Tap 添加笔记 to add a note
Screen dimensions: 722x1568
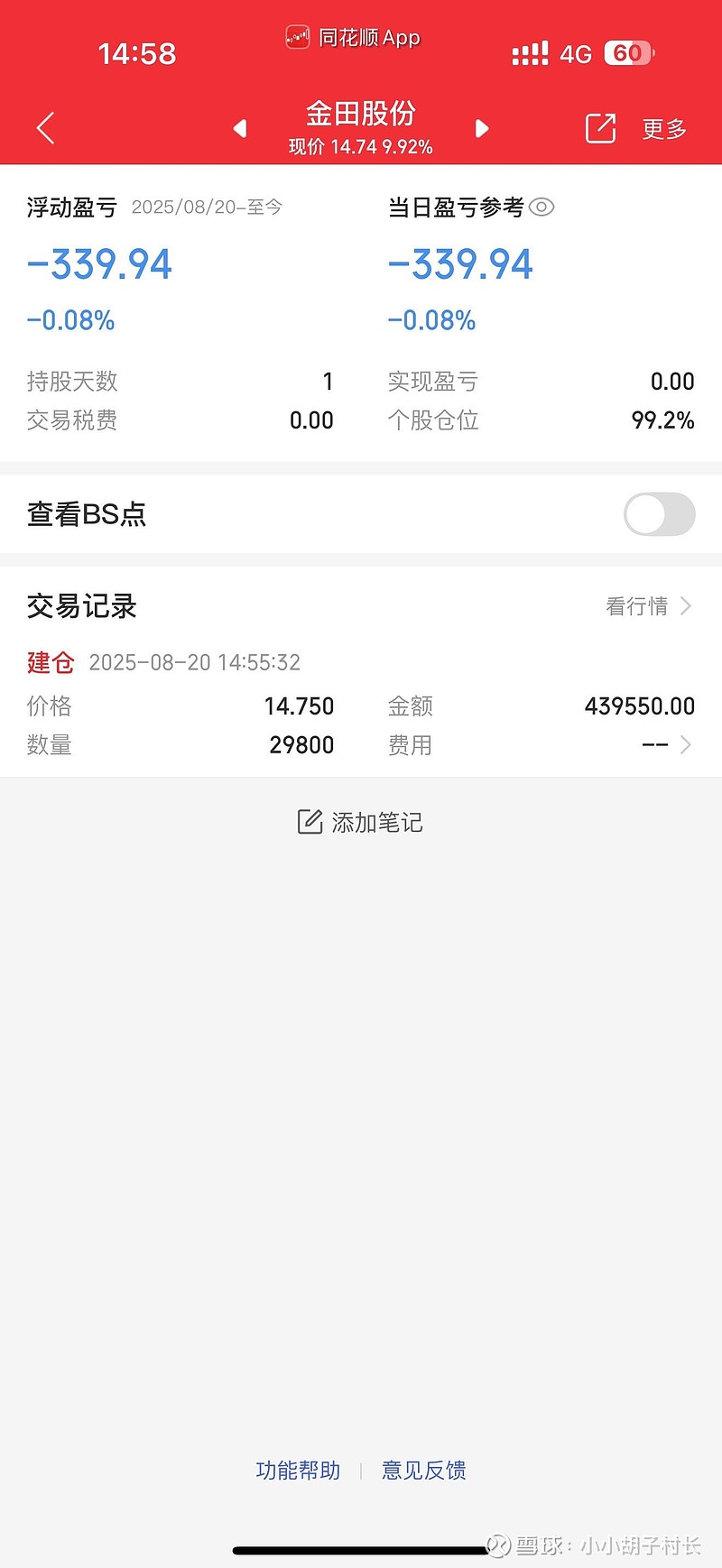[360, 822]
